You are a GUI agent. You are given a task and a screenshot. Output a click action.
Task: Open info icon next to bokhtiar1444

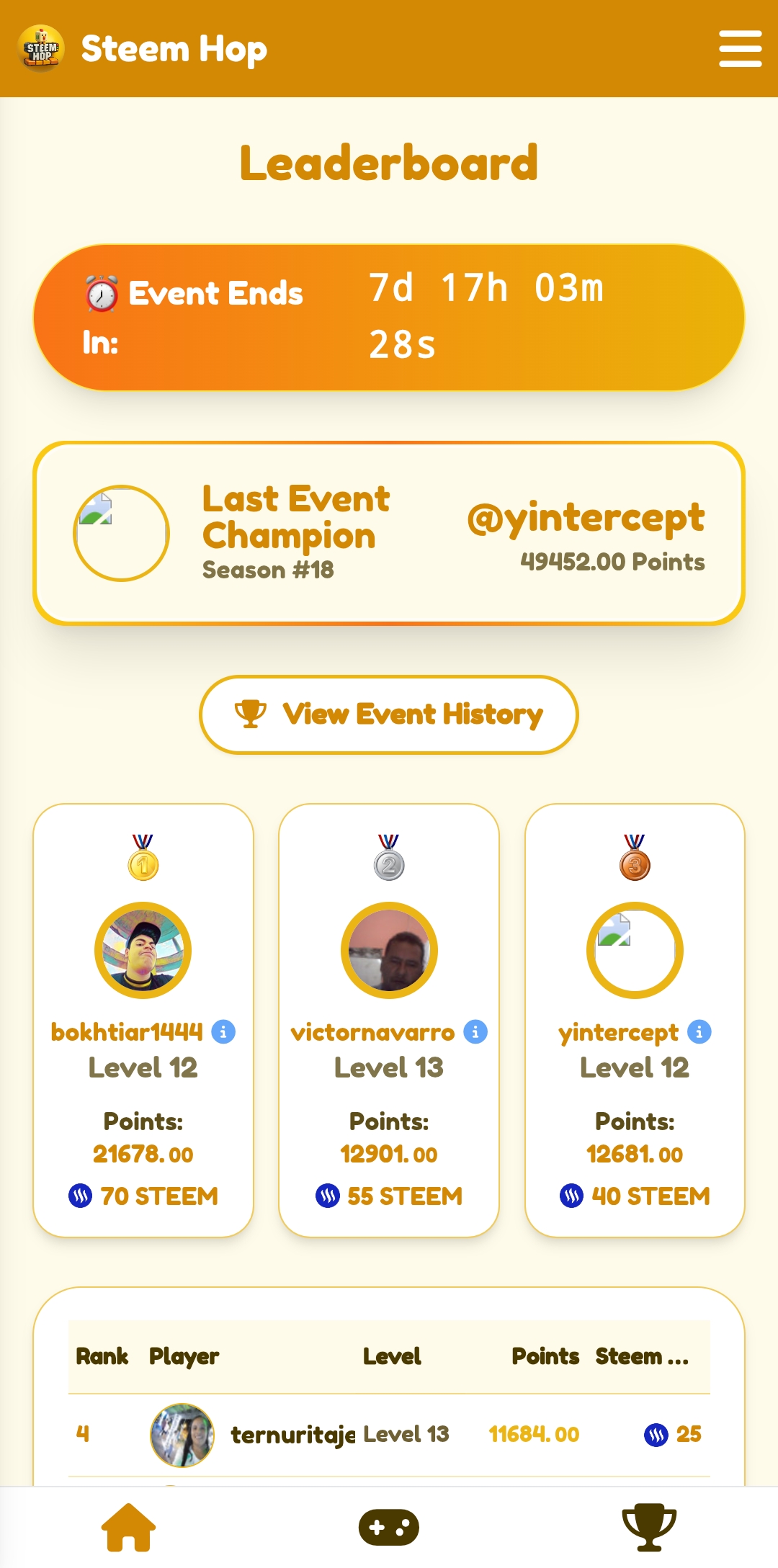coord(223,1032)
